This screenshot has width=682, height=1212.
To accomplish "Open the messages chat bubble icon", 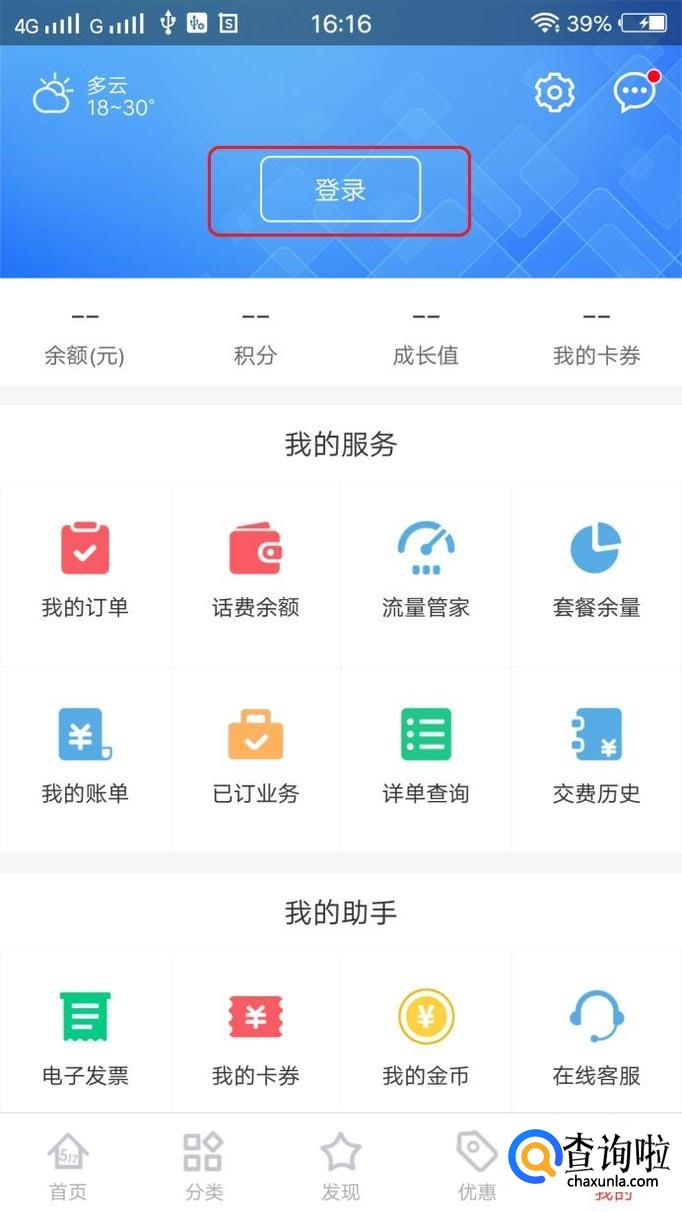I will click(635, 93).
